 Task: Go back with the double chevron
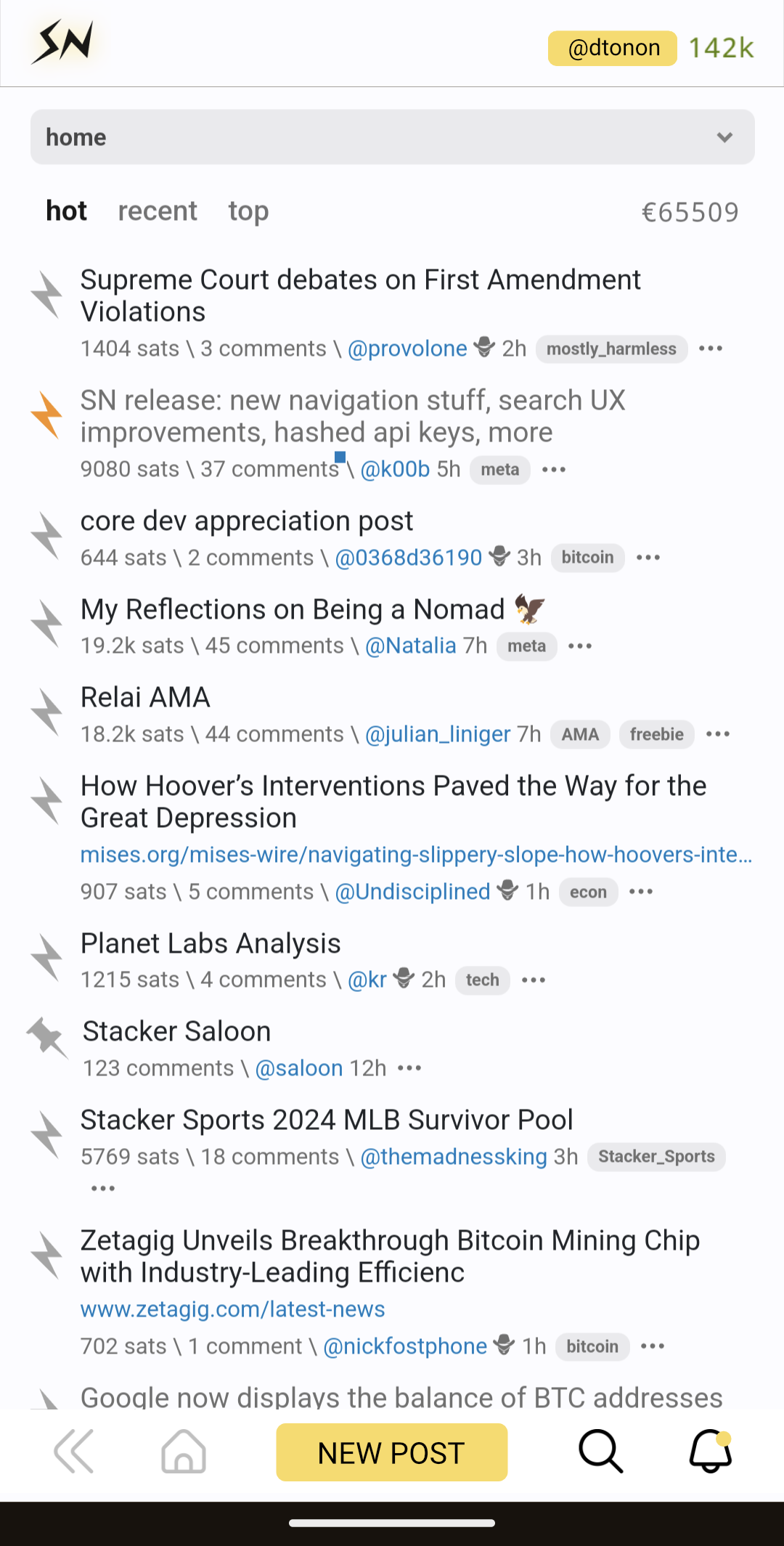74,1452
